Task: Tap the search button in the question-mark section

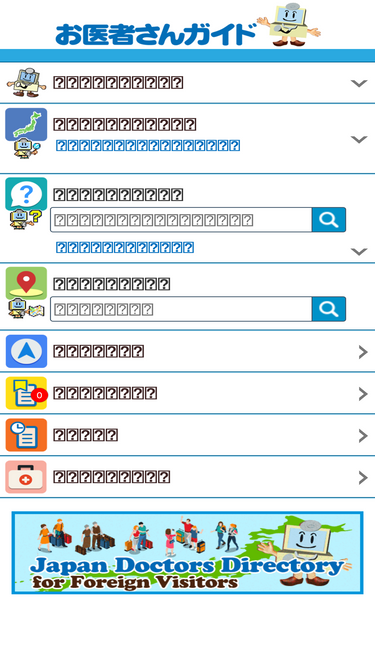Action: [x=329, y=220]
